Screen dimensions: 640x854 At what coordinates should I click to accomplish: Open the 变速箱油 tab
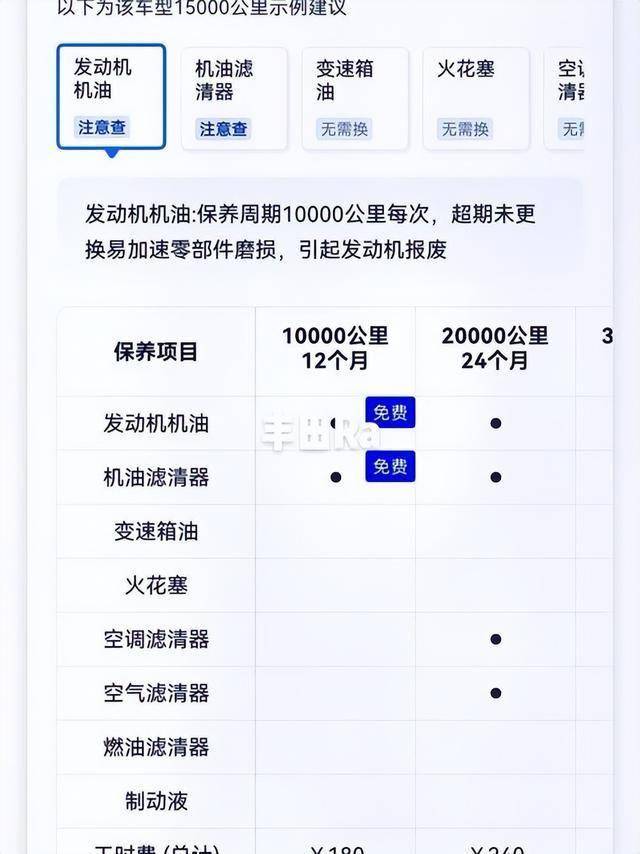355,98
